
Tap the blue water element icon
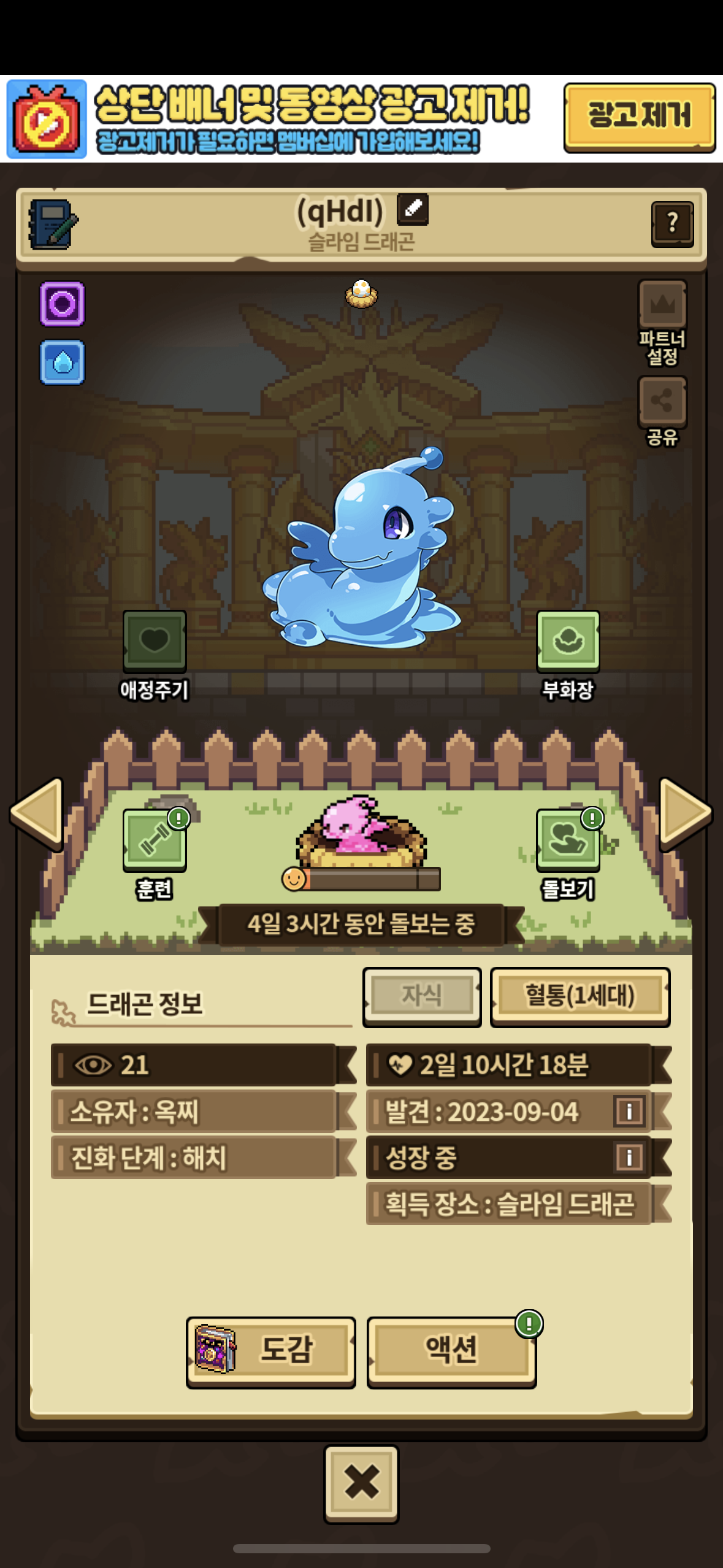62,362
